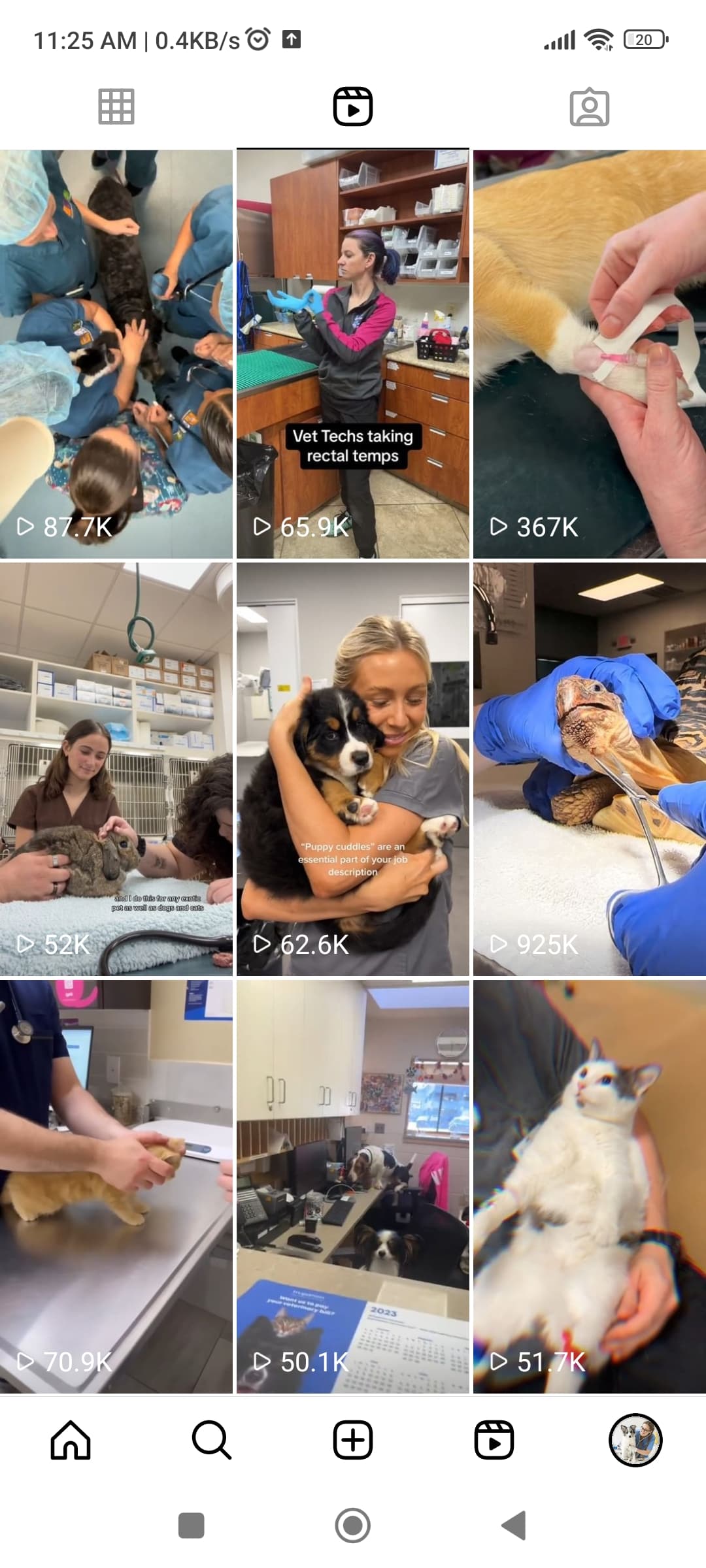Open the reel with 367K views
The image size is (706, 1568).
pos(590,354)
